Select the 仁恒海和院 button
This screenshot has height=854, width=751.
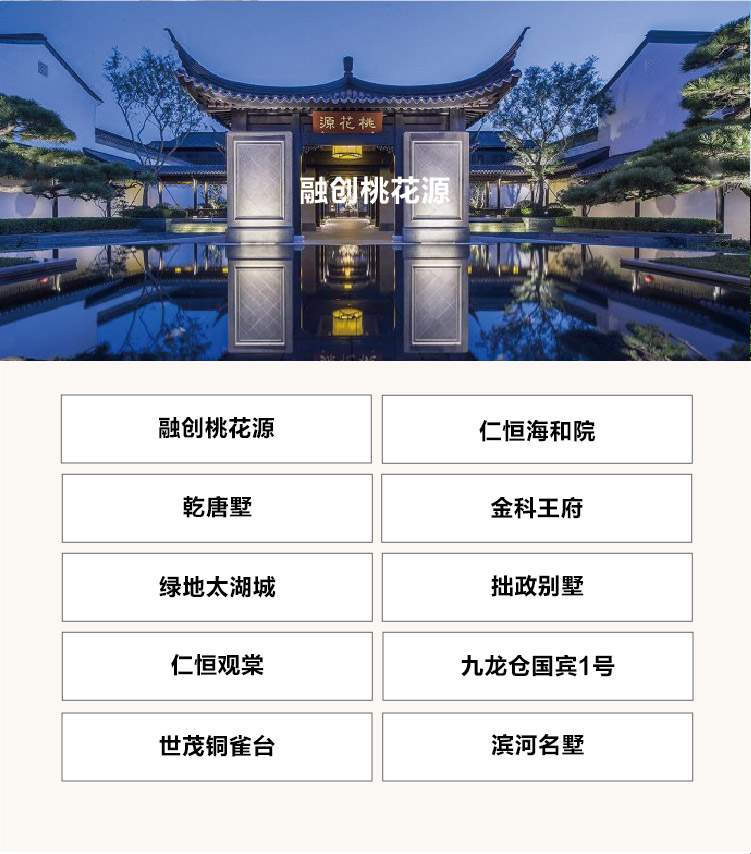tap(537, 430)
